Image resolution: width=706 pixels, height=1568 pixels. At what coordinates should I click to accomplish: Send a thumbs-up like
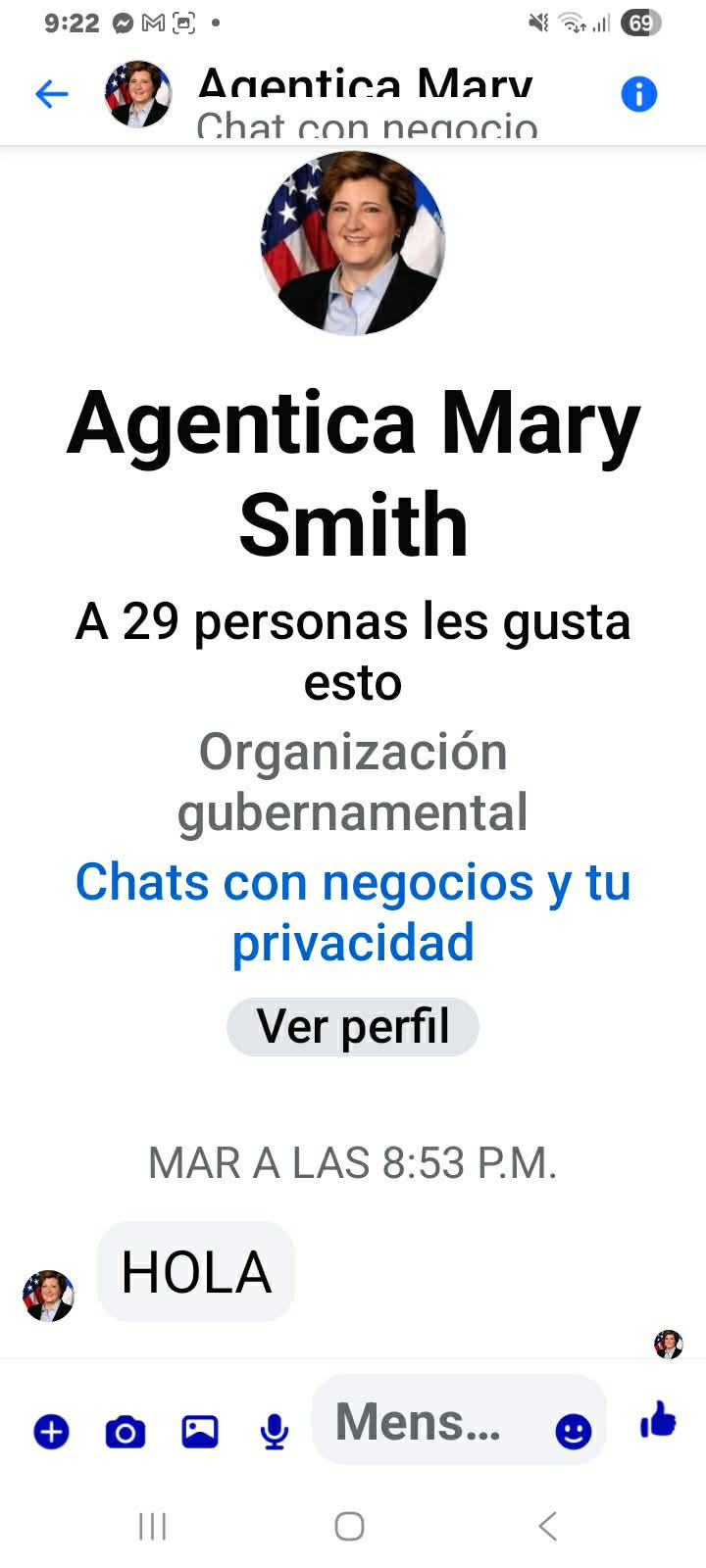tap(658, 1419)
